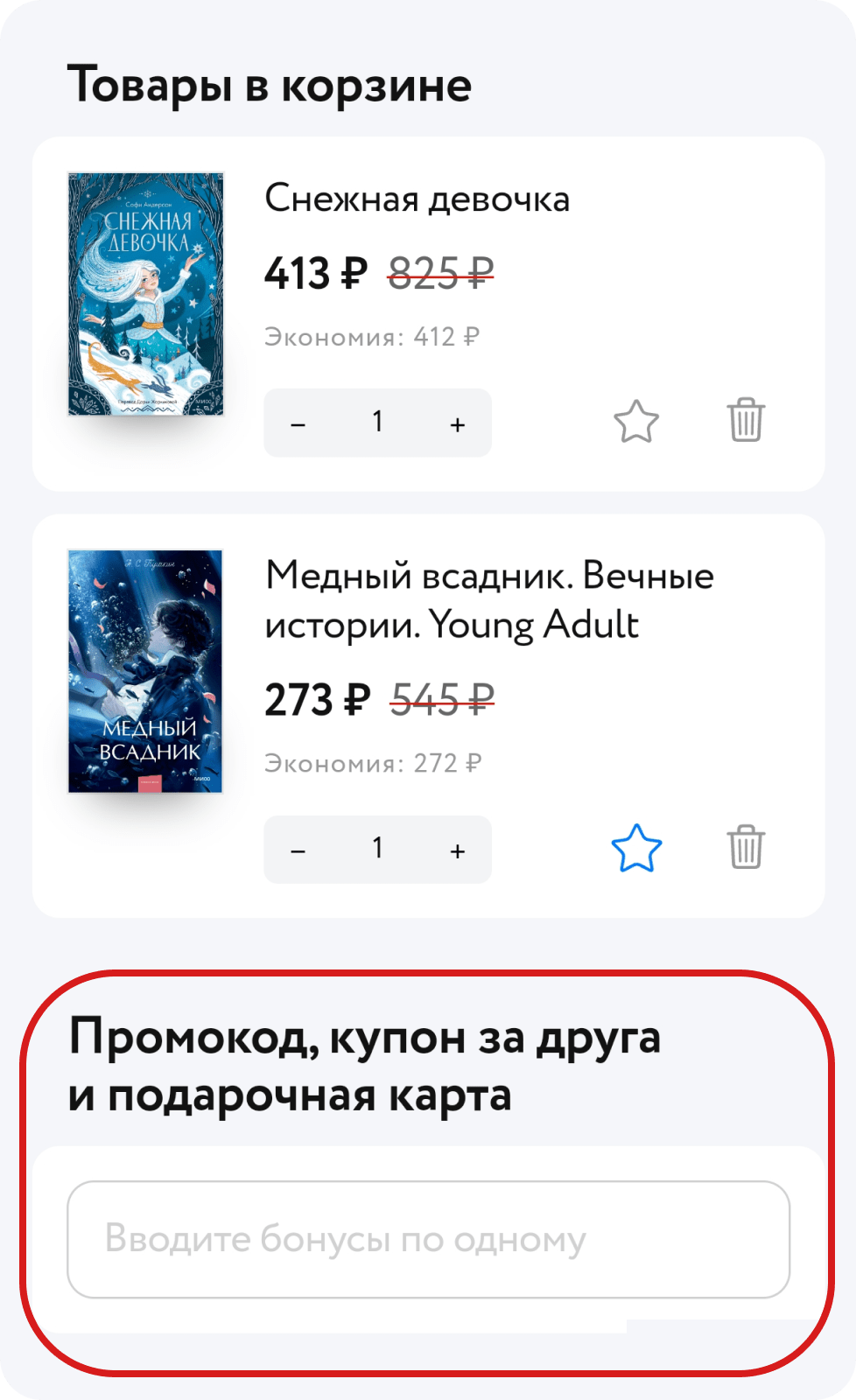Decrease quantity of Медный всадник
Viewport: 856px width, 1400px height.
[x=298, y=850]
